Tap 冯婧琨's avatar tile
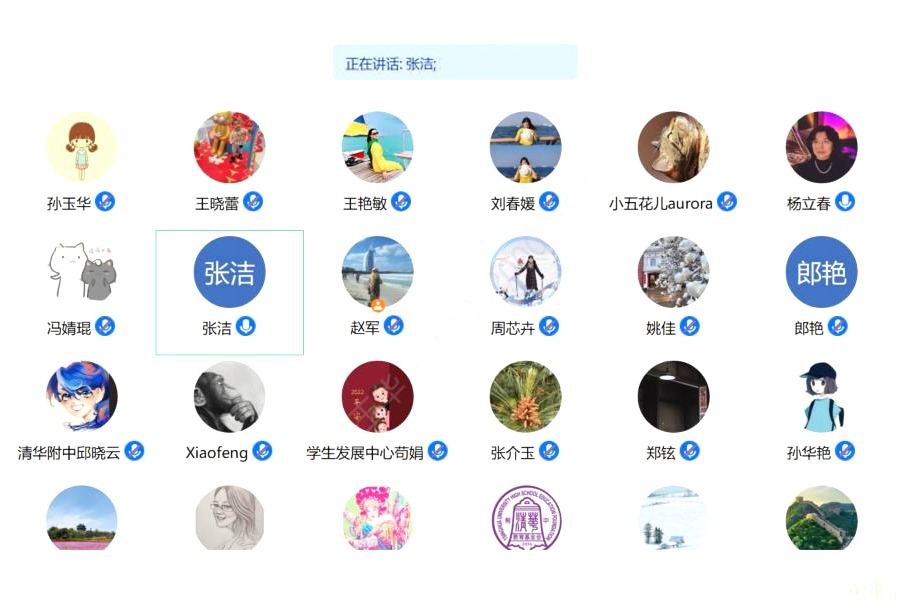Image resolution: width=909 pixels, height=606 pixels. [x=82, y=272]
